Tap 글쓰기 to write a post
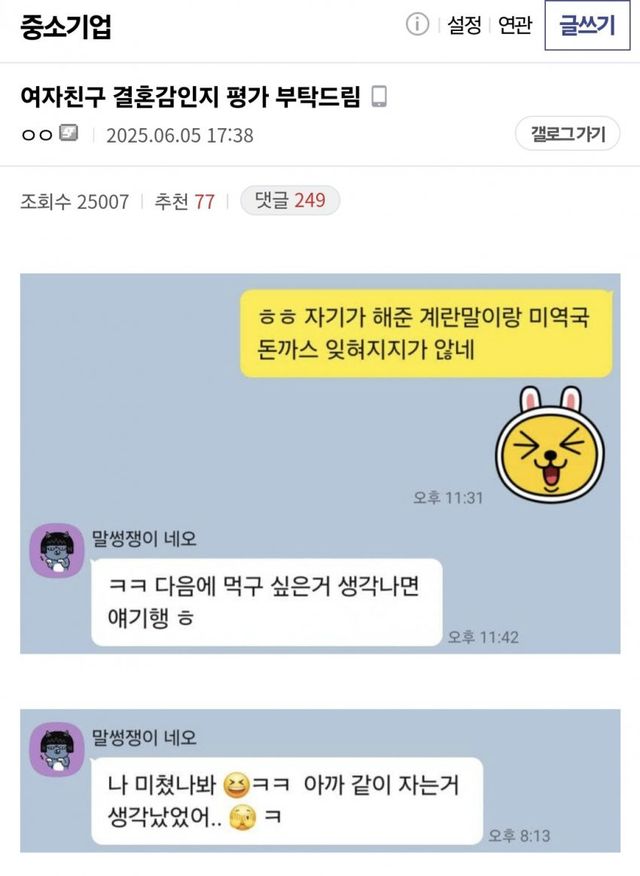 (587, 26)
